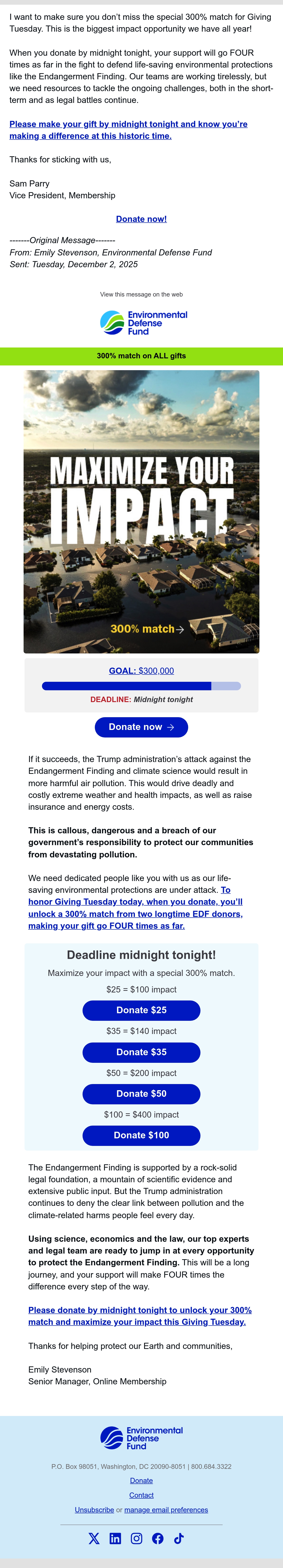Open the 'GOAL: $300,000' link

[x=141, y=671]
